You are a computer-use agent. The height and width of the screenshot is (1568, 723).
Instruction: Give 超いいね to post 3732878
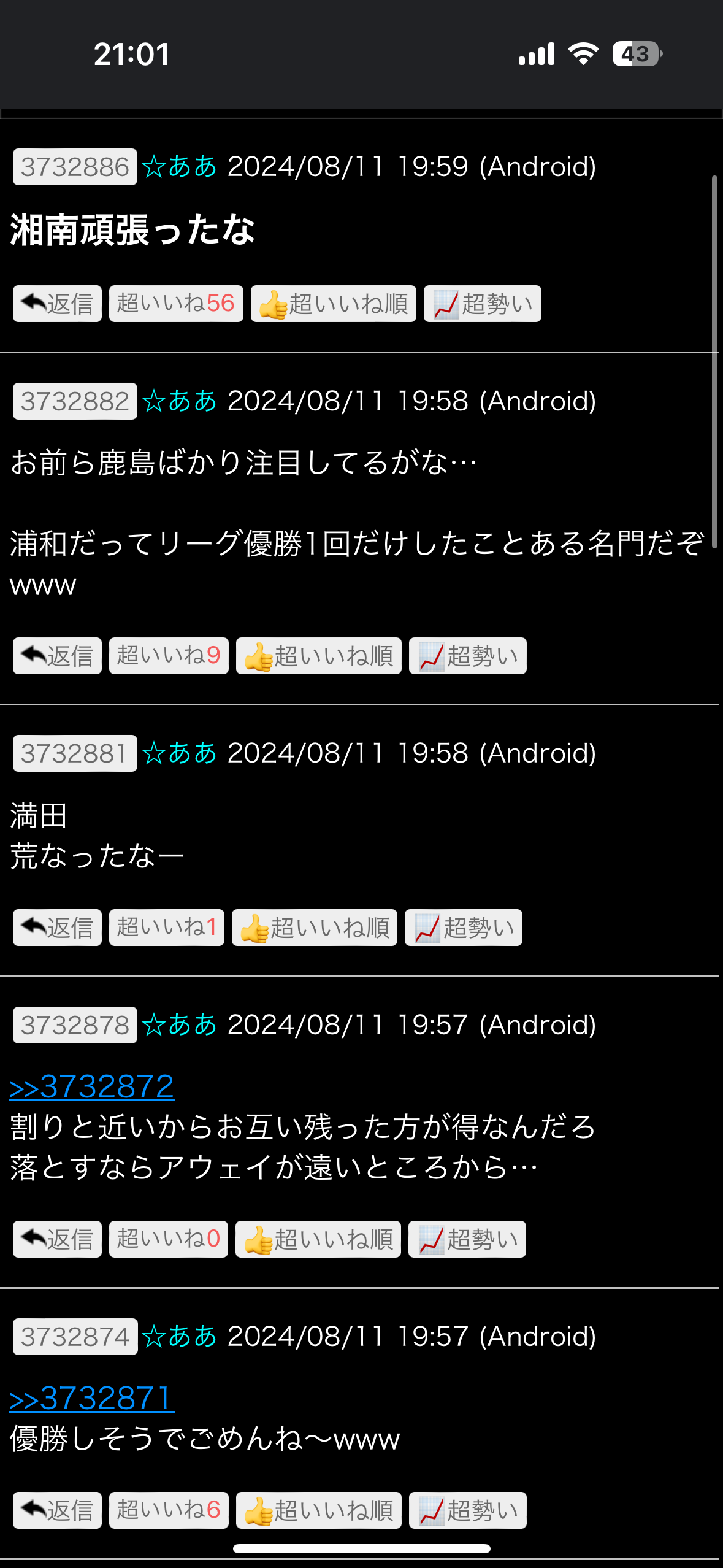169,1239
